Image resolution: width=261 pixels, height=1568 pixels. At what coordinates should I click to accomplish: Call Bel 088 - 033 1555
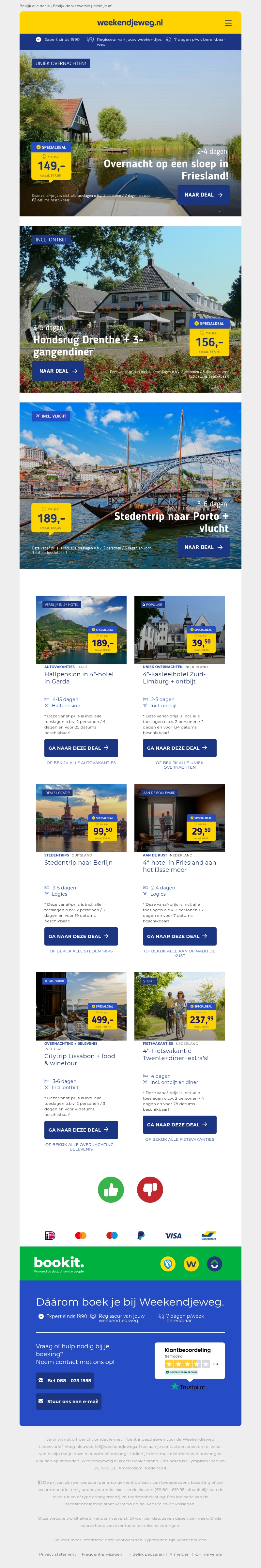(65, 1381)
